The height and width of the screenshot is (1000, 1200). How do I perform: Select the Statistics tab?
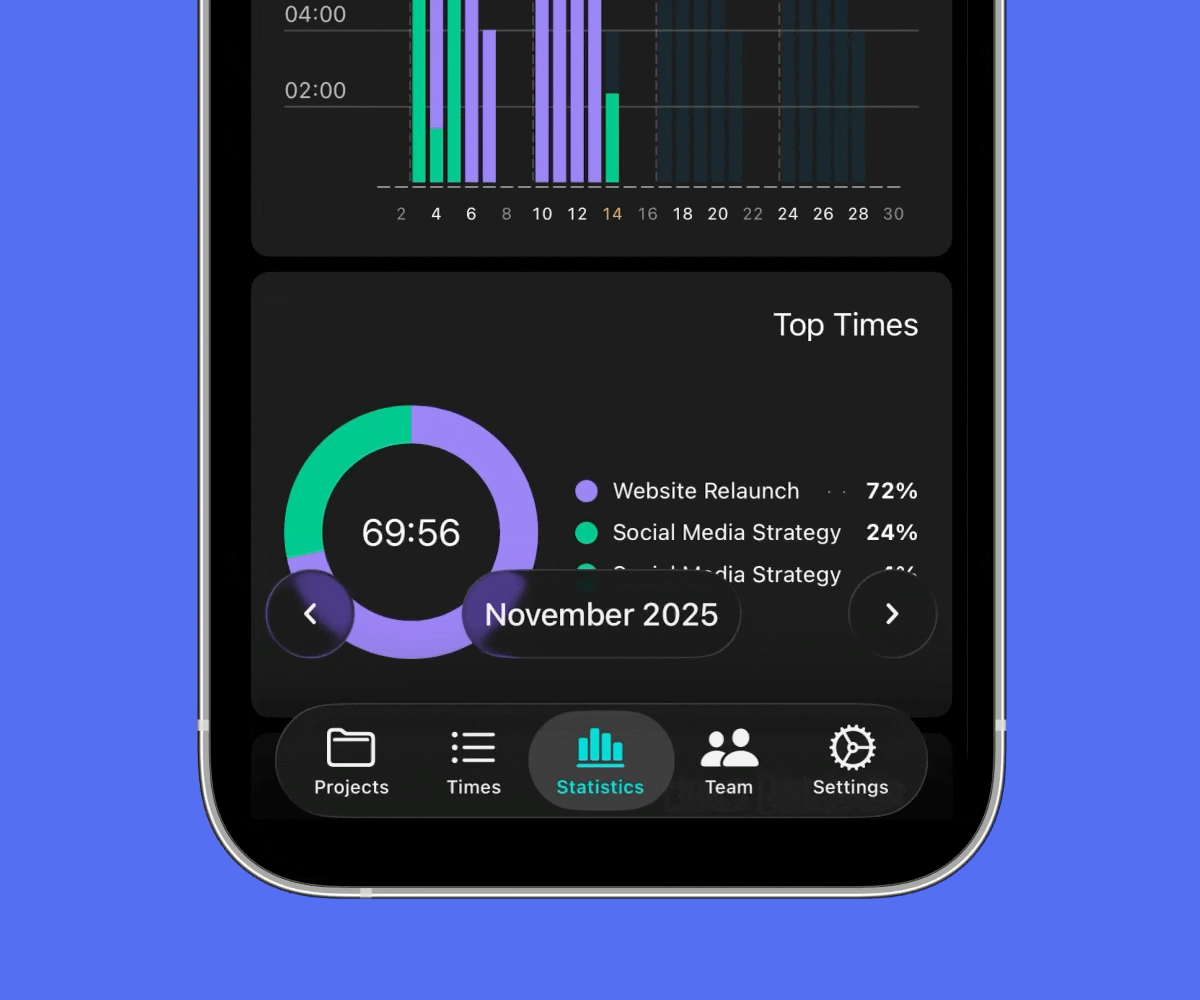[x=600, y=762]
